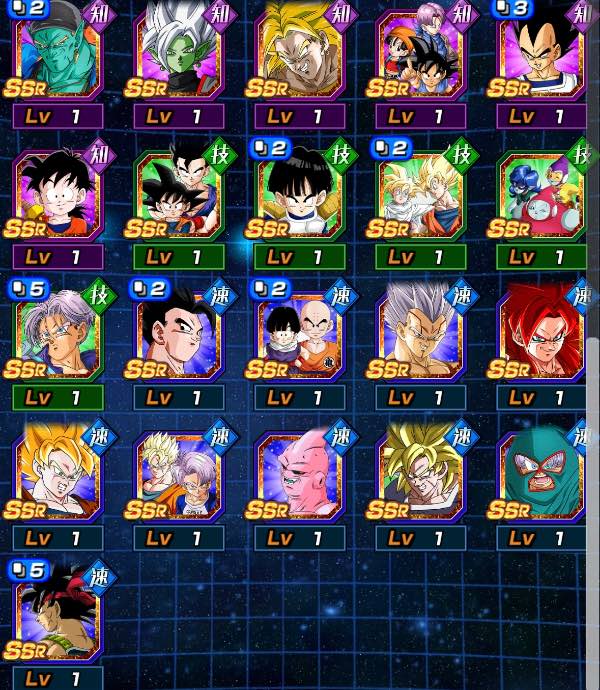
Task: Tap the long-haired Super Saiyan 3 Goku card
Action: pyautogui.click(x=300, y=55)
